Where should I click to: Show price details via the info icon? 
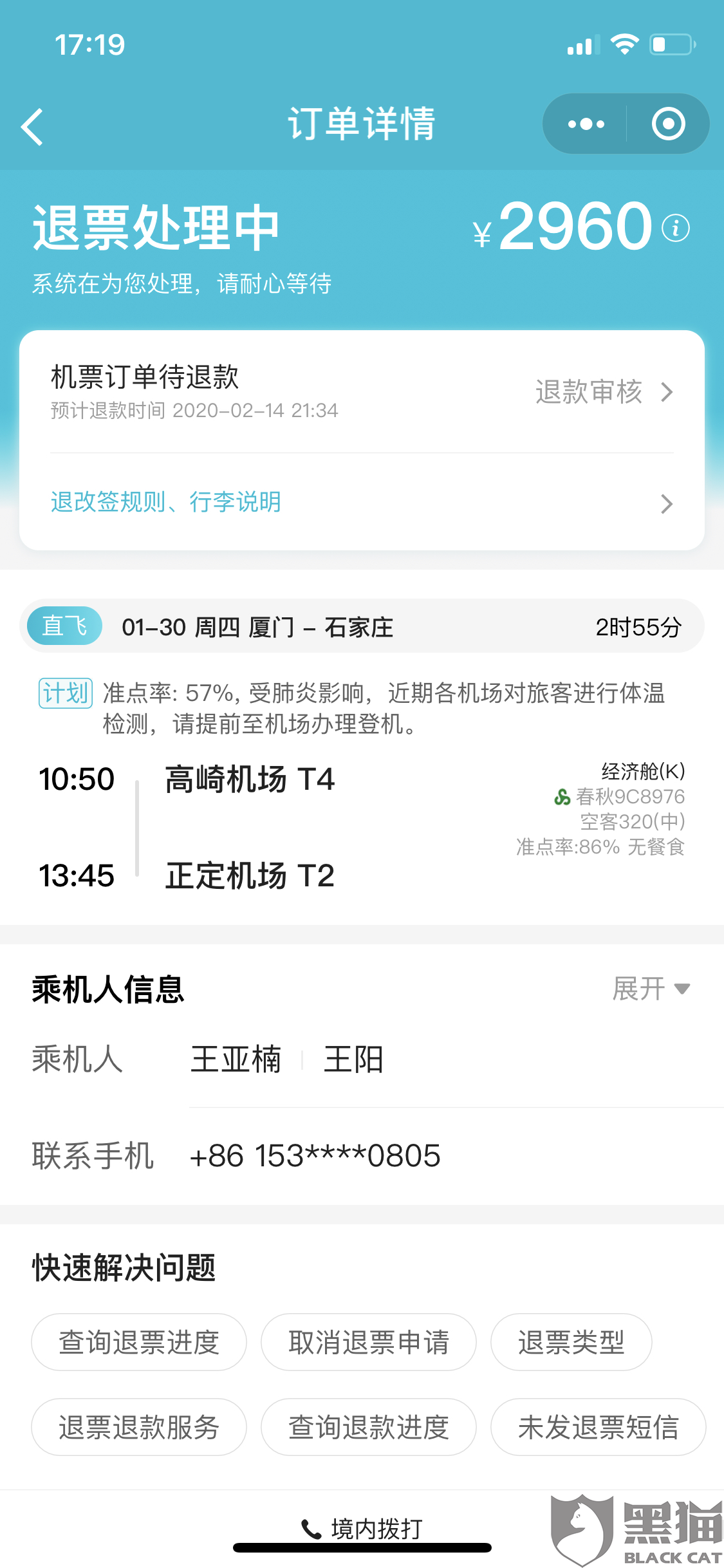pyautogui.click(x=676, y=229)
